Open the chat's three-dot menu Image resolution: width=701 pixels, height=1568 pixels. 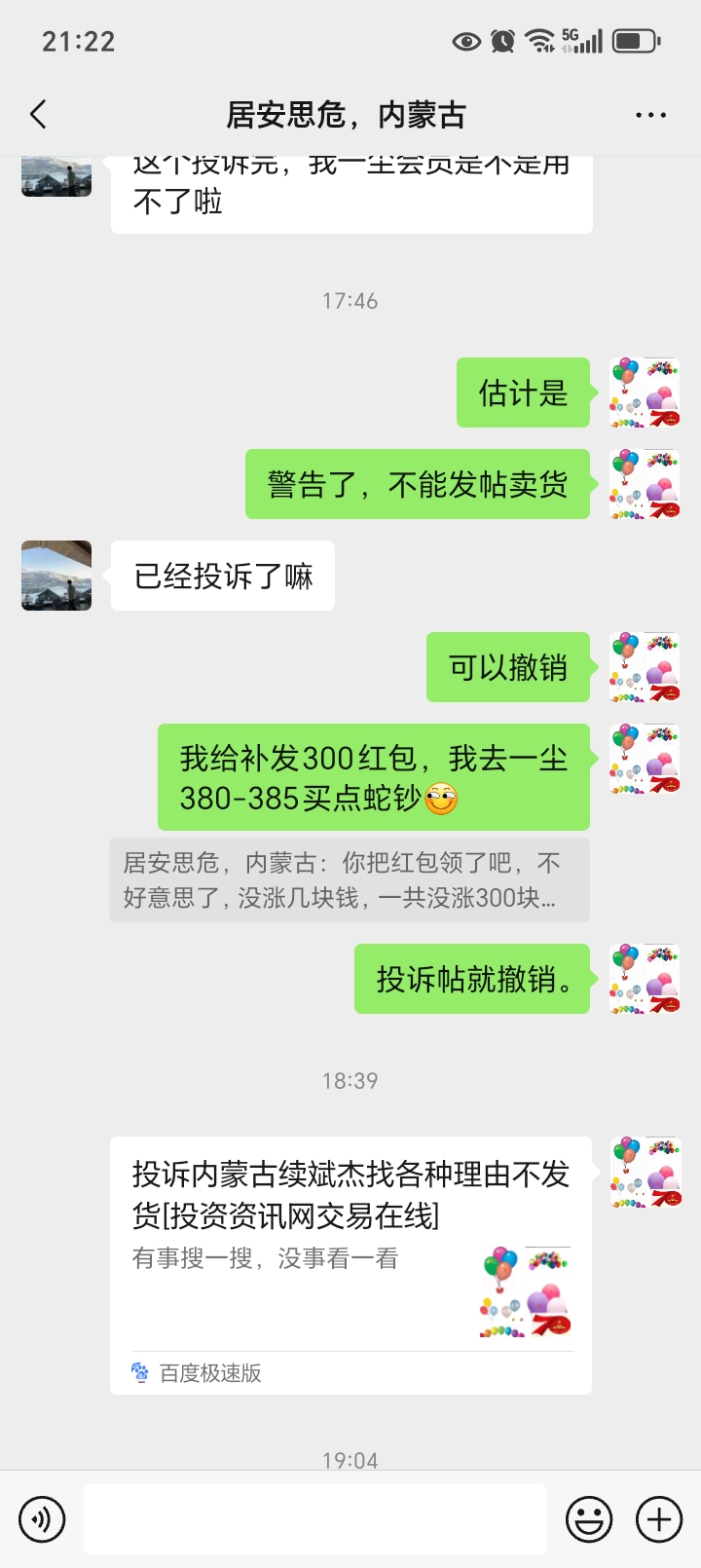(x=650, y=115)
